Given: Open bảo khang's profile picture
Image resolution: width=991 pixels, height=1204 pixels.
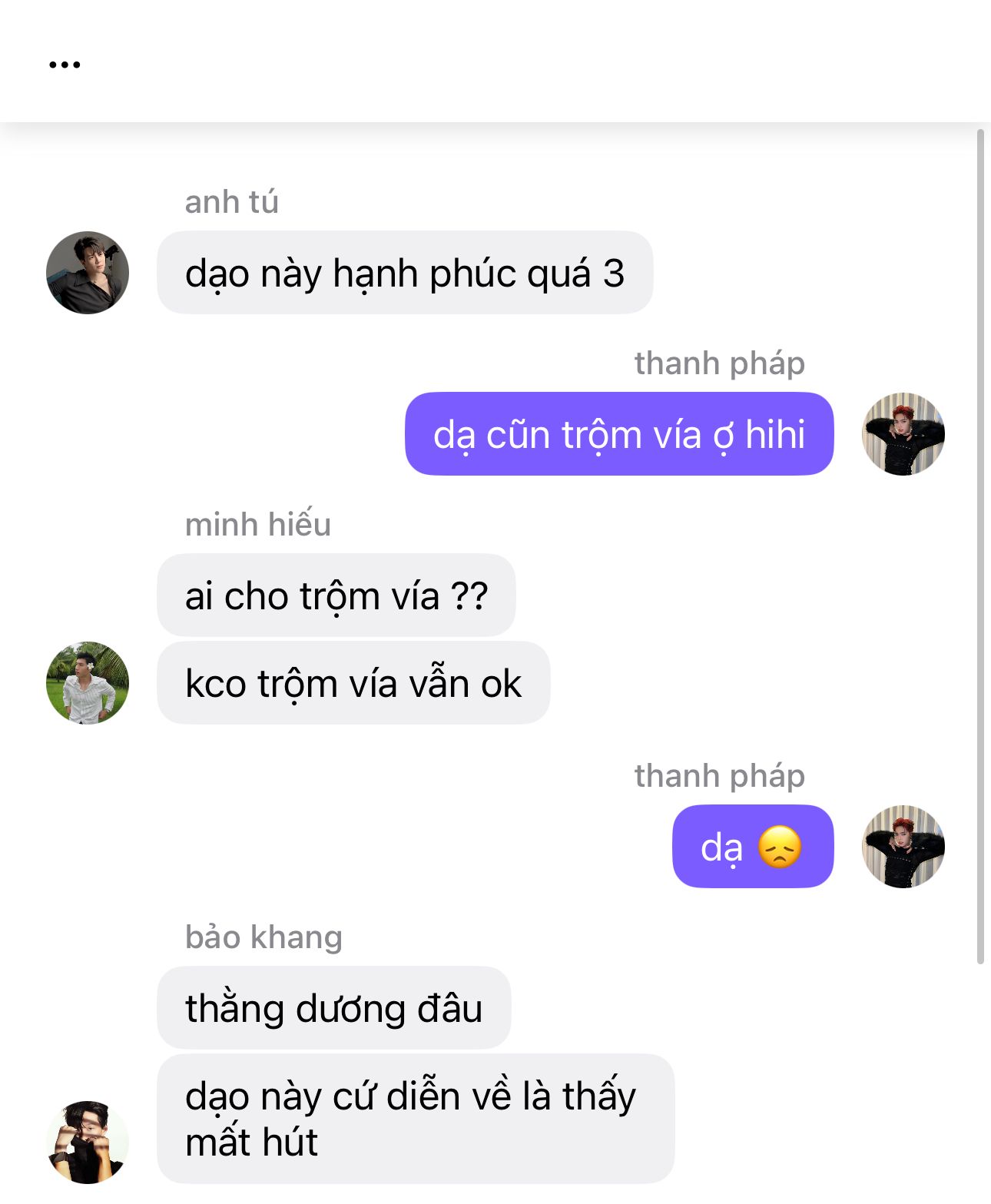Looking at the screenshot, I should [x=88, y=1142].
